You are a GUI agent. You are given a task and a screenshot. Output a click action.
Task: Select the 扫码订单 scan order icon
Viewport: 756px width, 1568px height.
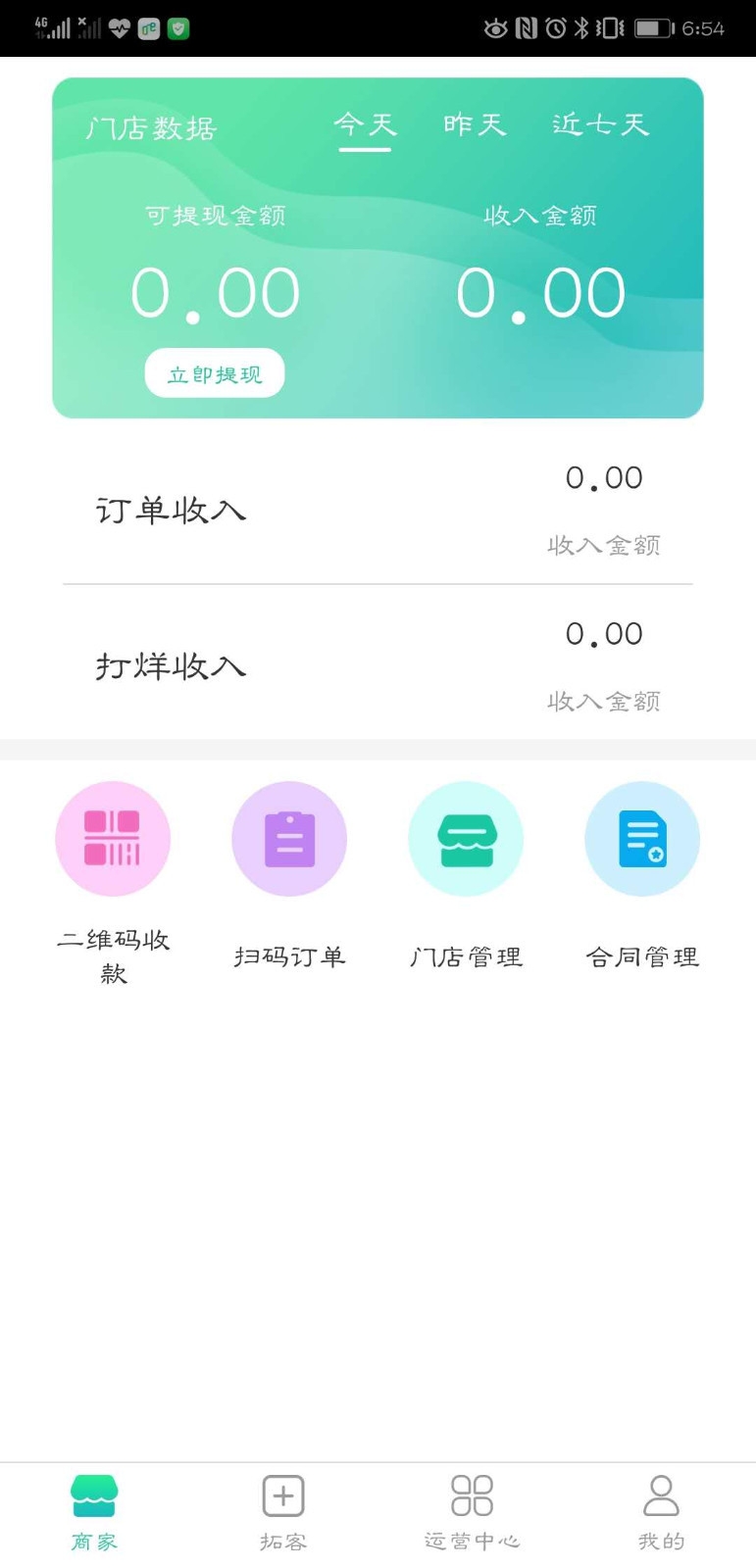[x=288, y=839]
